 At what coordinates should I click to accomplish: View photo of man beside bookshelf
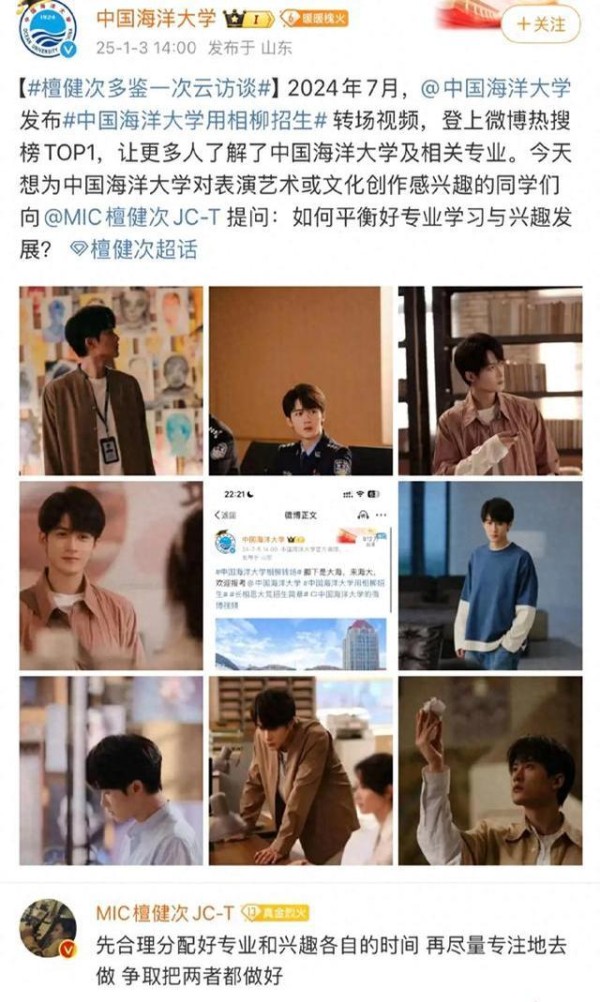(x=490, y=380)
